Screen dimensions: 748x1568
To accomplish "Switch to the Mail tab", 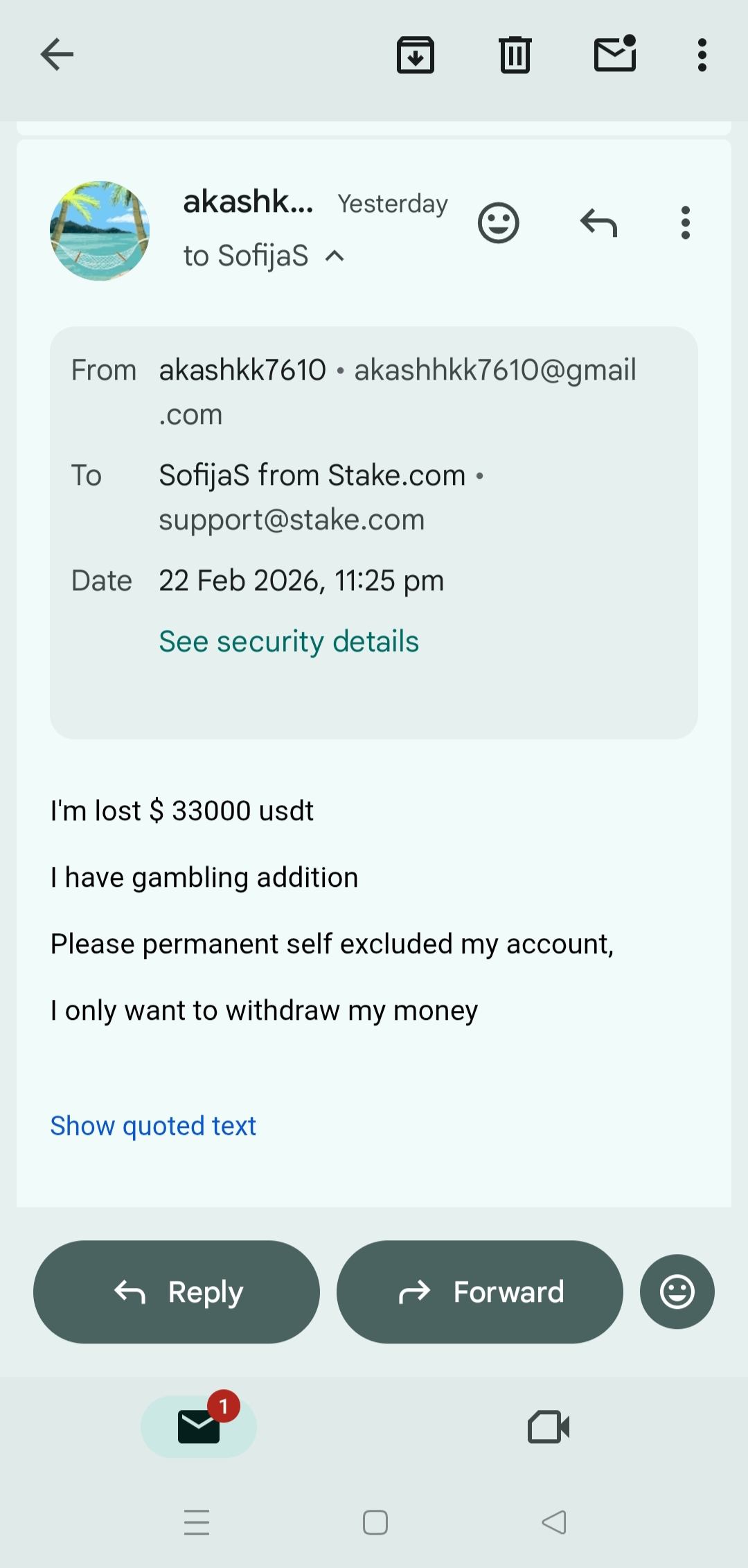I will [x=199, y=1427].
